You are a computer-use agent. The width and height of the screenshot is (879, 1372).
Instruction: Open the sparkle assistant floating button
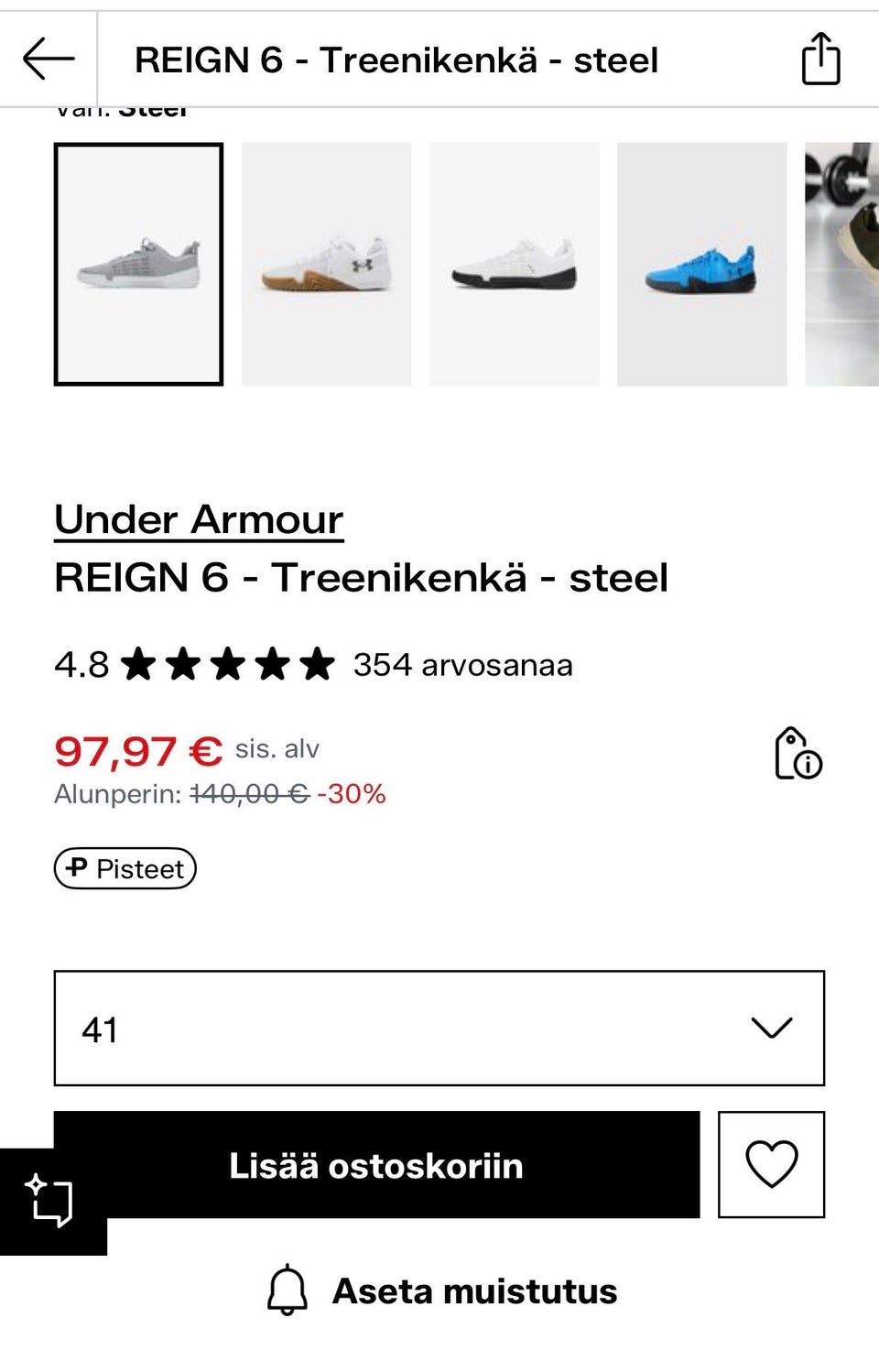pyautogui.click(x=49, y=1200)
